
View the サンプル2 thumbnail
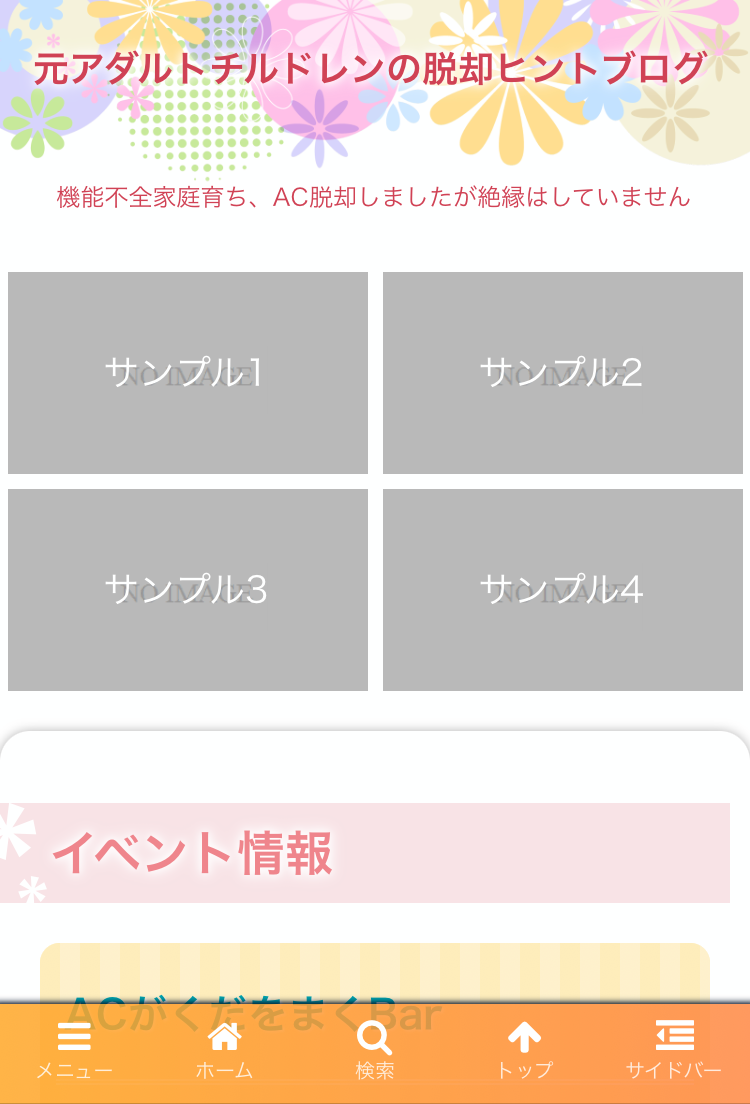coord(563,371)
